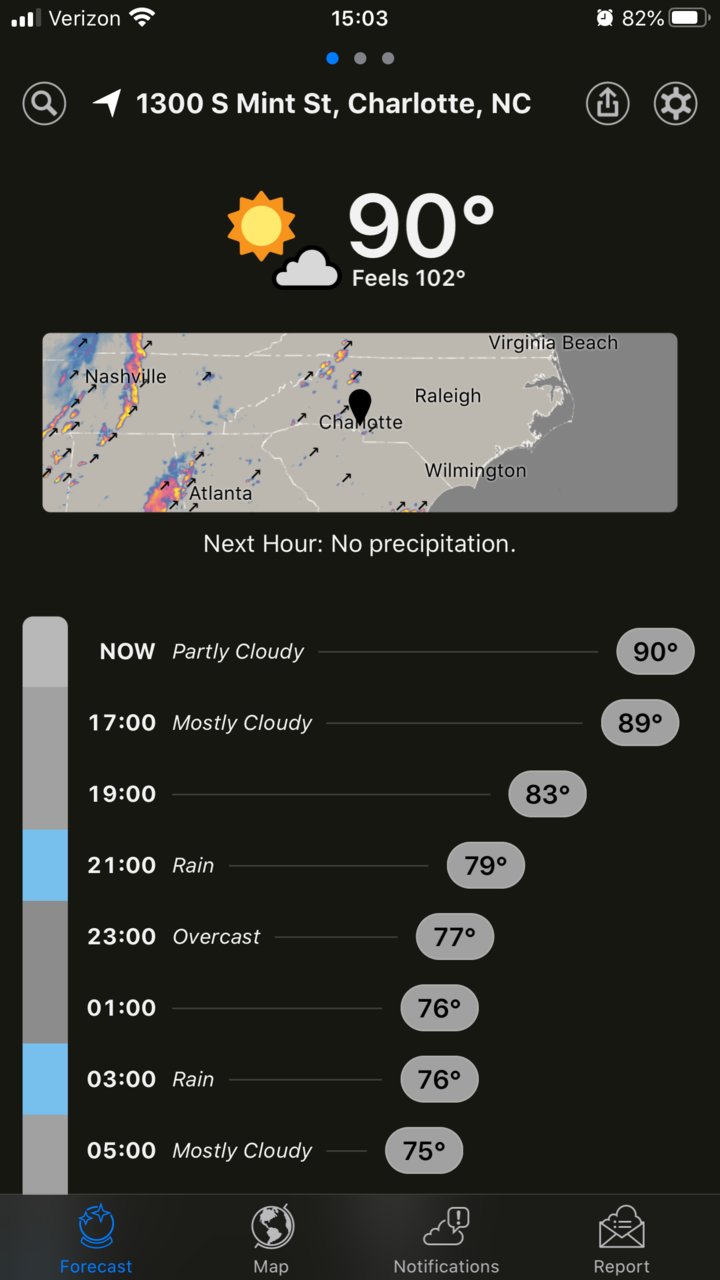Image resolution: width=720 pixels, height=1280 pixels.
Task: Go to the Report tab
Action: [x=622, y=1238]
